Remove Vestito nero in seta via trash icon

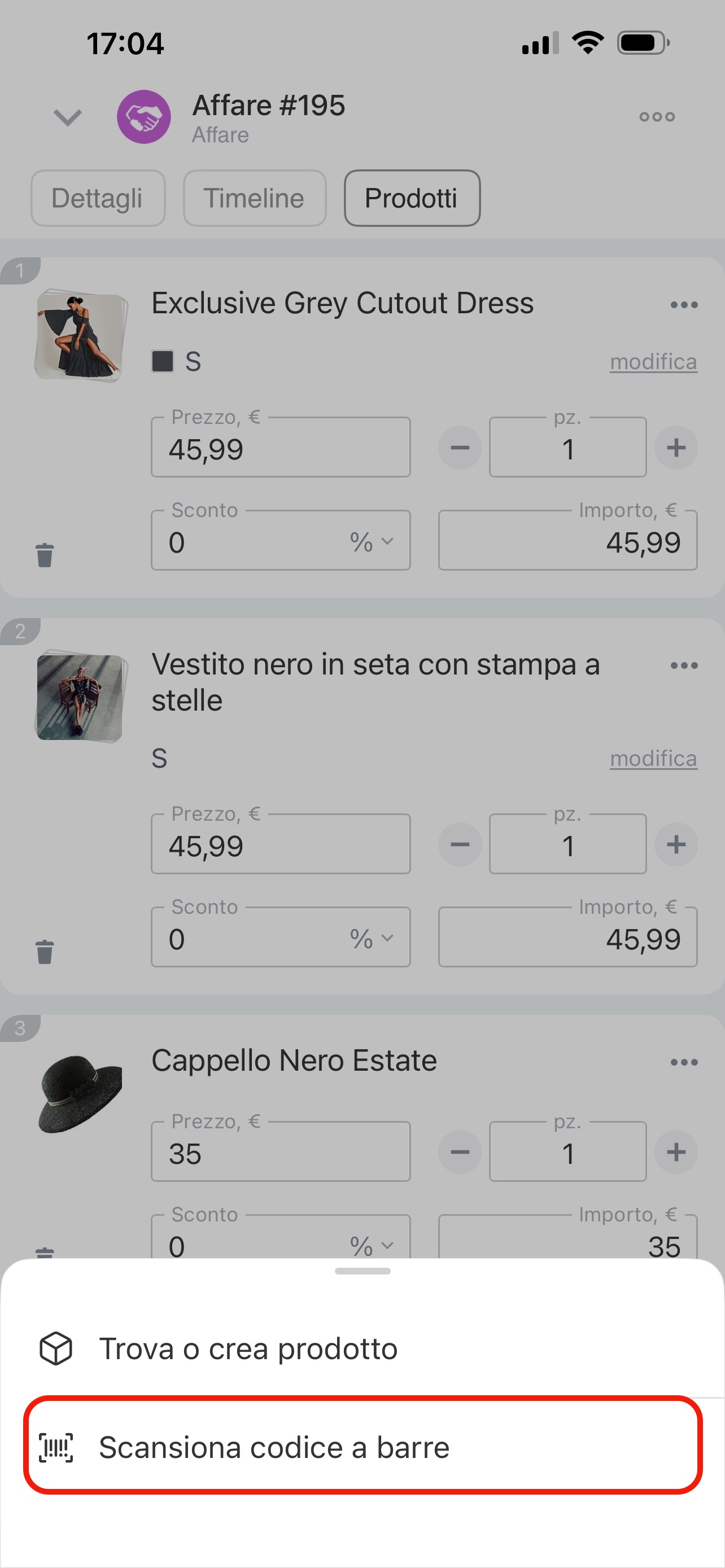pos(45,952)
